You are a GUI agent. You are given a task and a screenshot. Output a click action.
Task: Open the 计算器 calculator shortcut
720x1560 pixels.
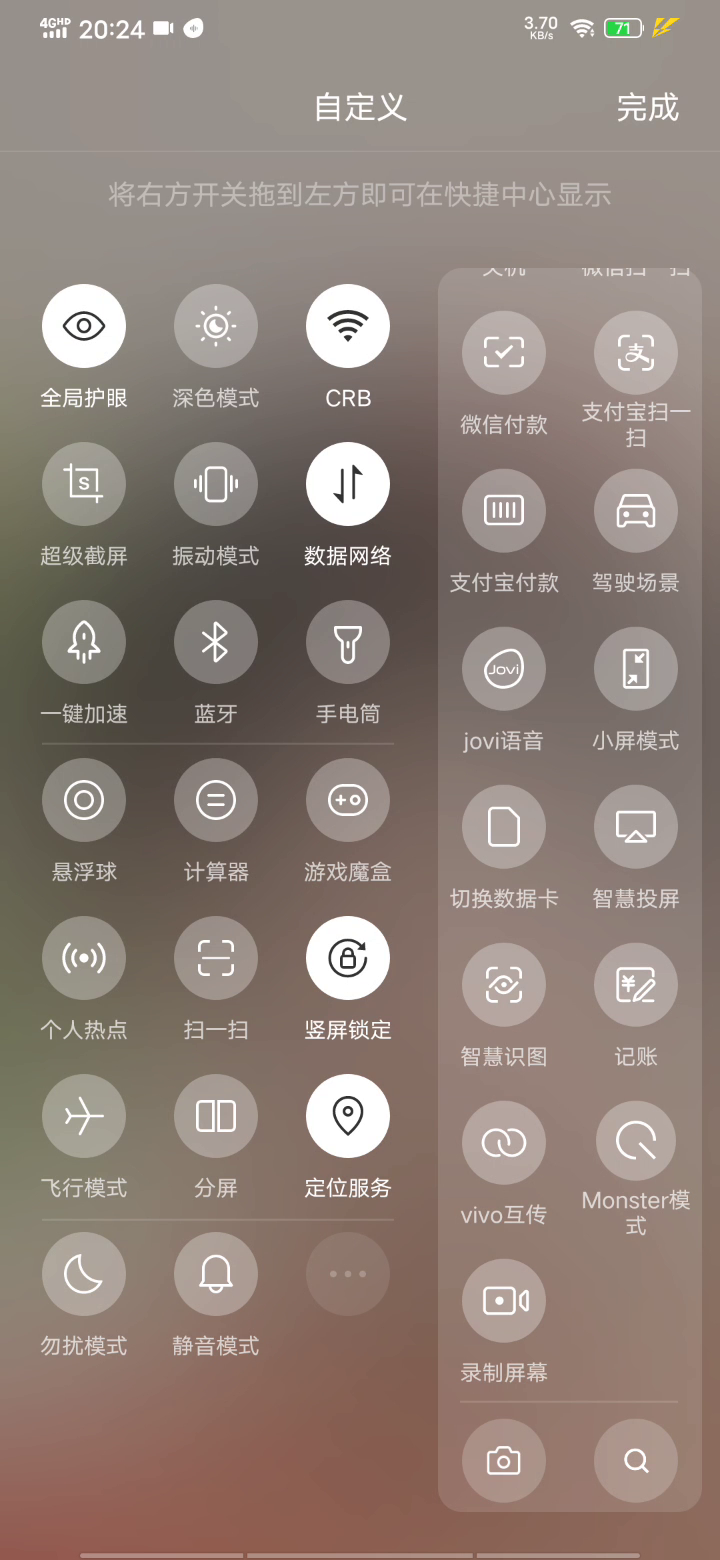[216, 800]
